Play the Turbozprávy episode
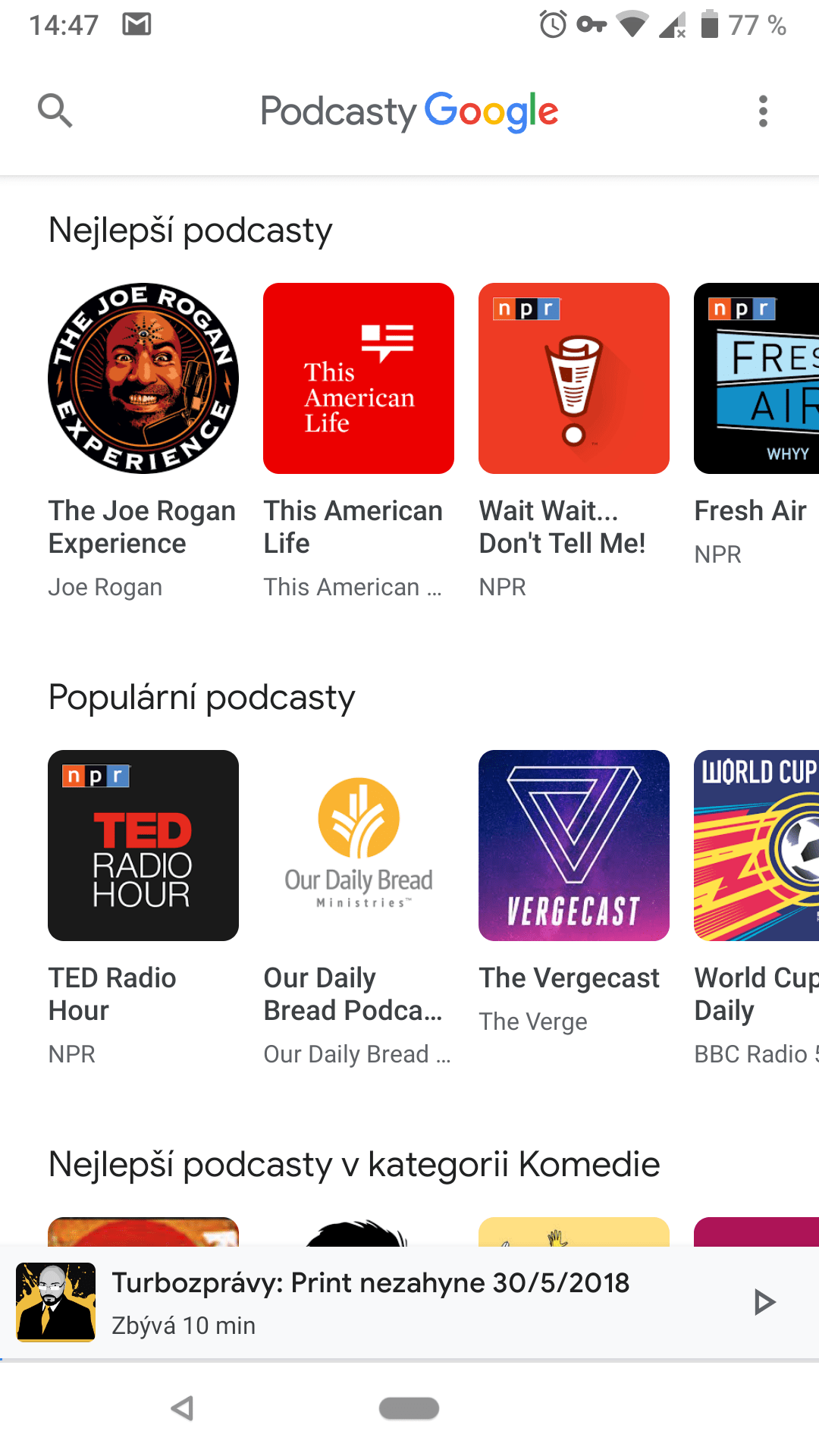 coord(764,1302)
